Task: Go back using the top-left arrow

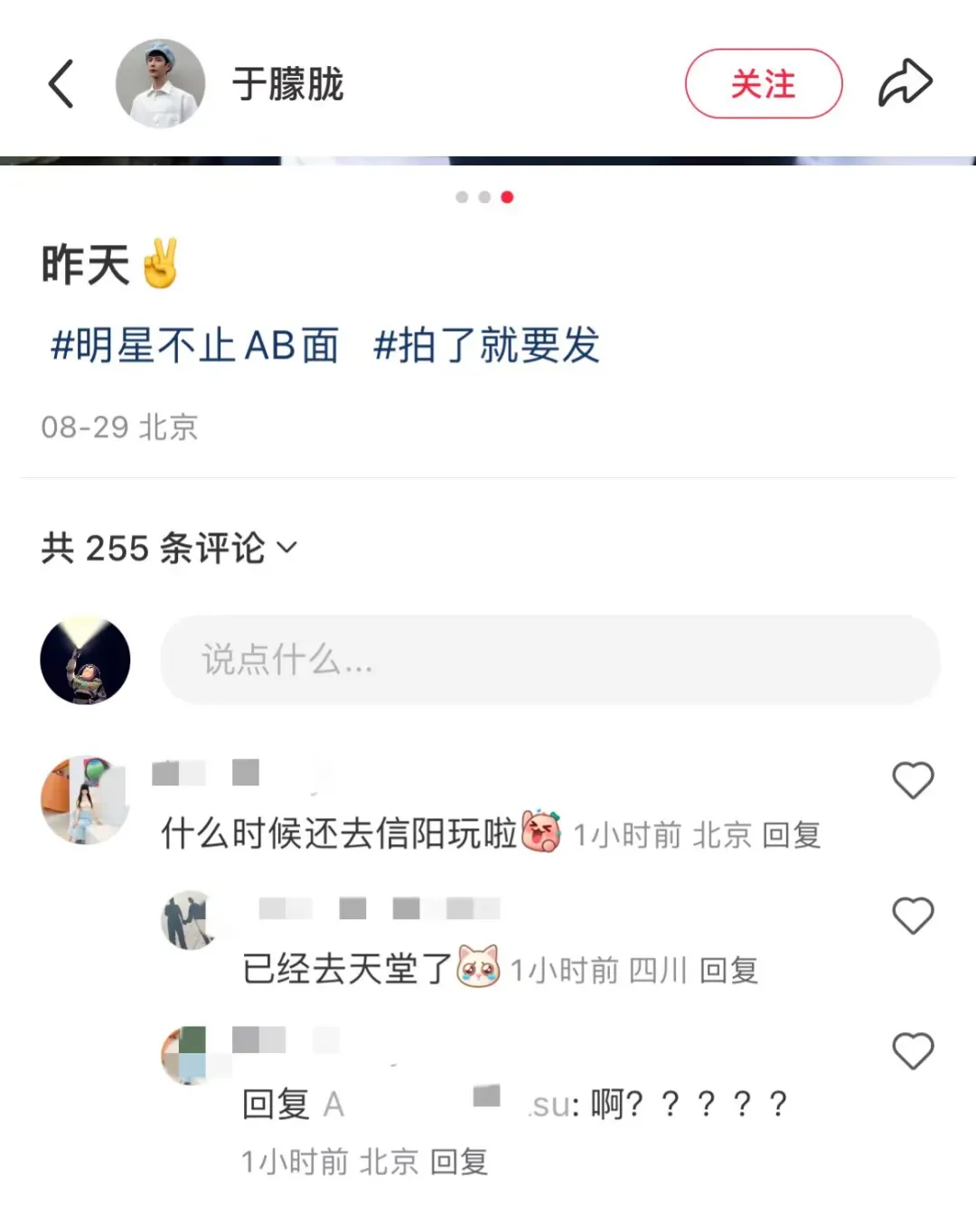Action: pyautogui.click(x=61, y=84)
